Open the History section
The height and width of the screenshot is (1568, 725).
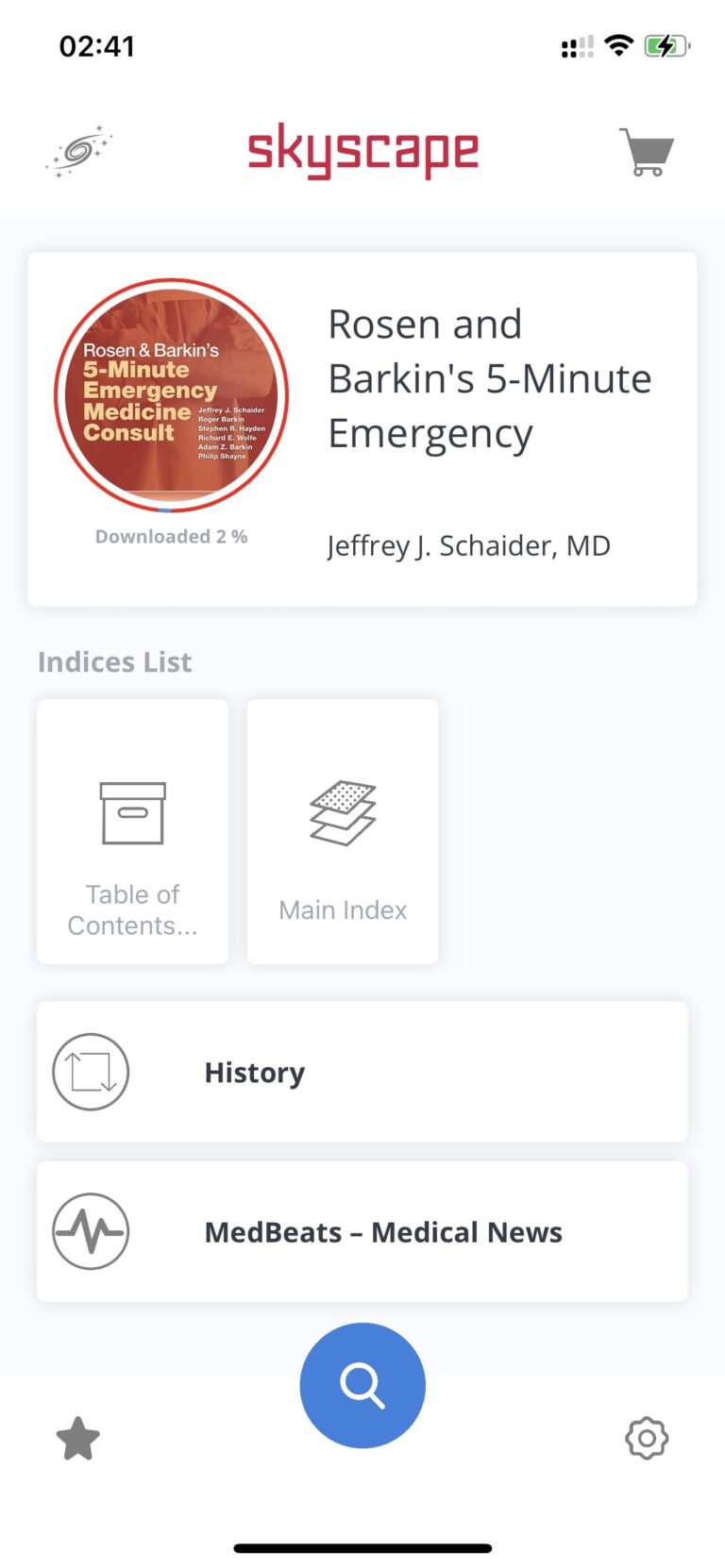(362, 1072)
